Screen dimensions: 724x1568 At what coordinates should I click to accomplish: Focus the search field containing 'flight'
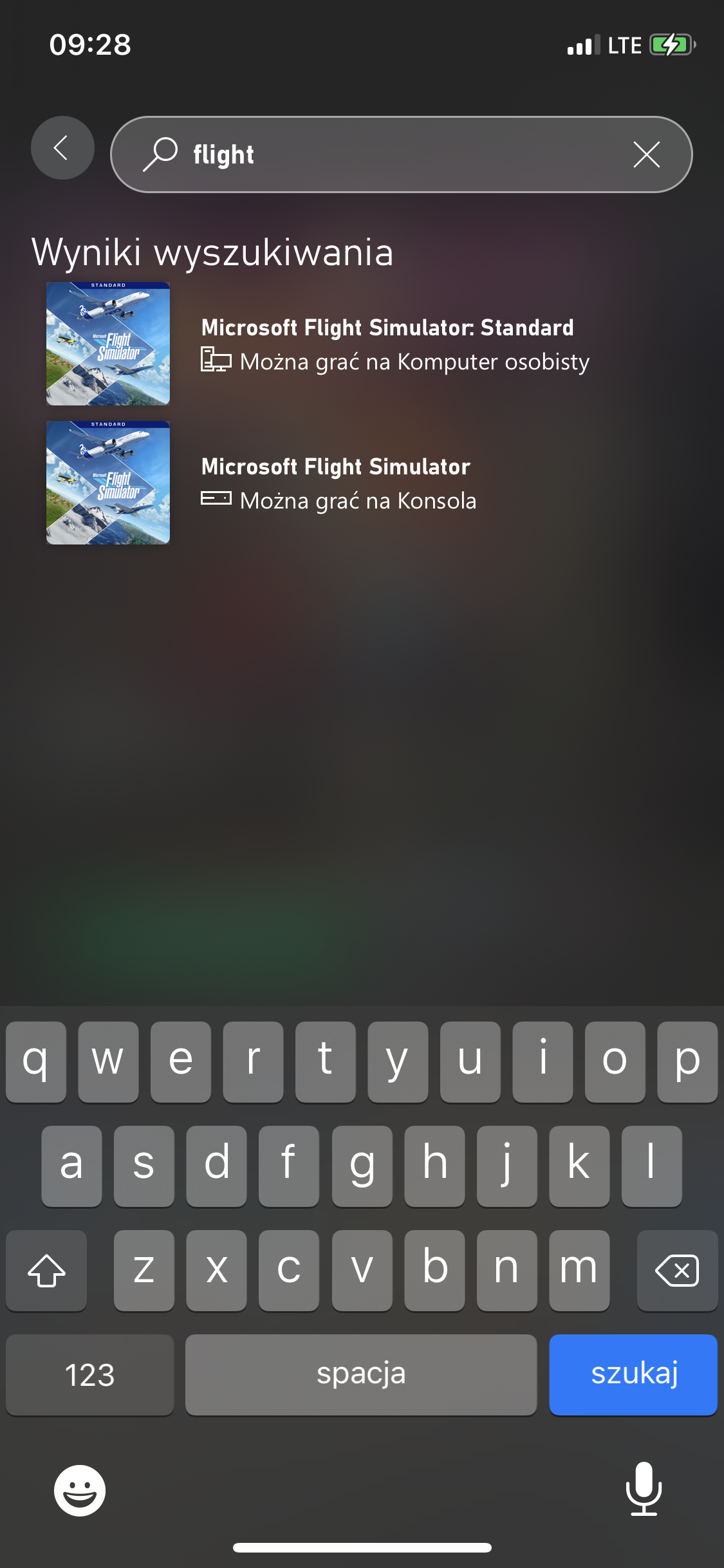pos(399,154)
